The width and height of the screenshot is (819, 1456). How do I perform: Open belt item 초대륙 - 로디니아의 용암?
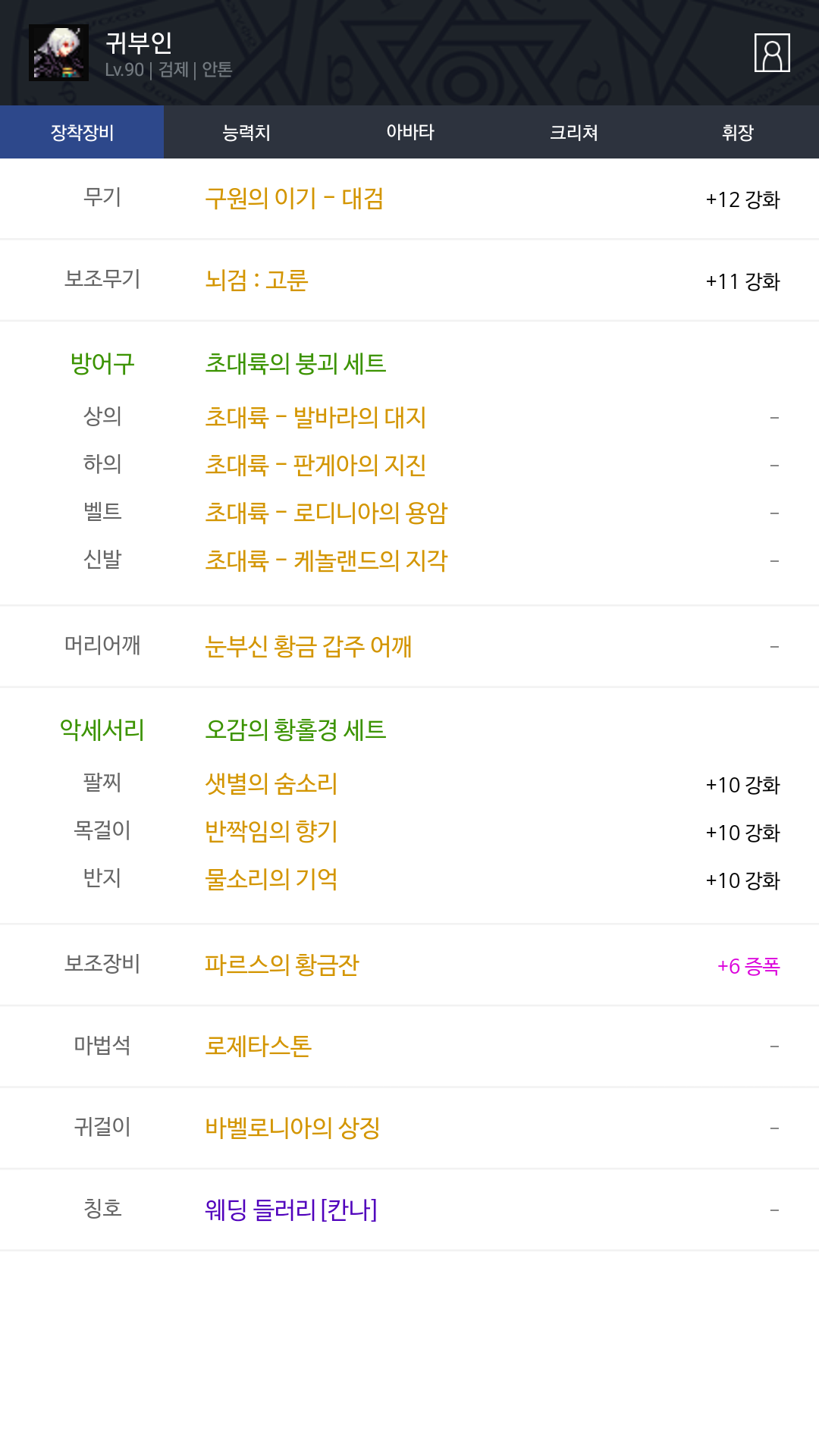click(x=326, y=513)
